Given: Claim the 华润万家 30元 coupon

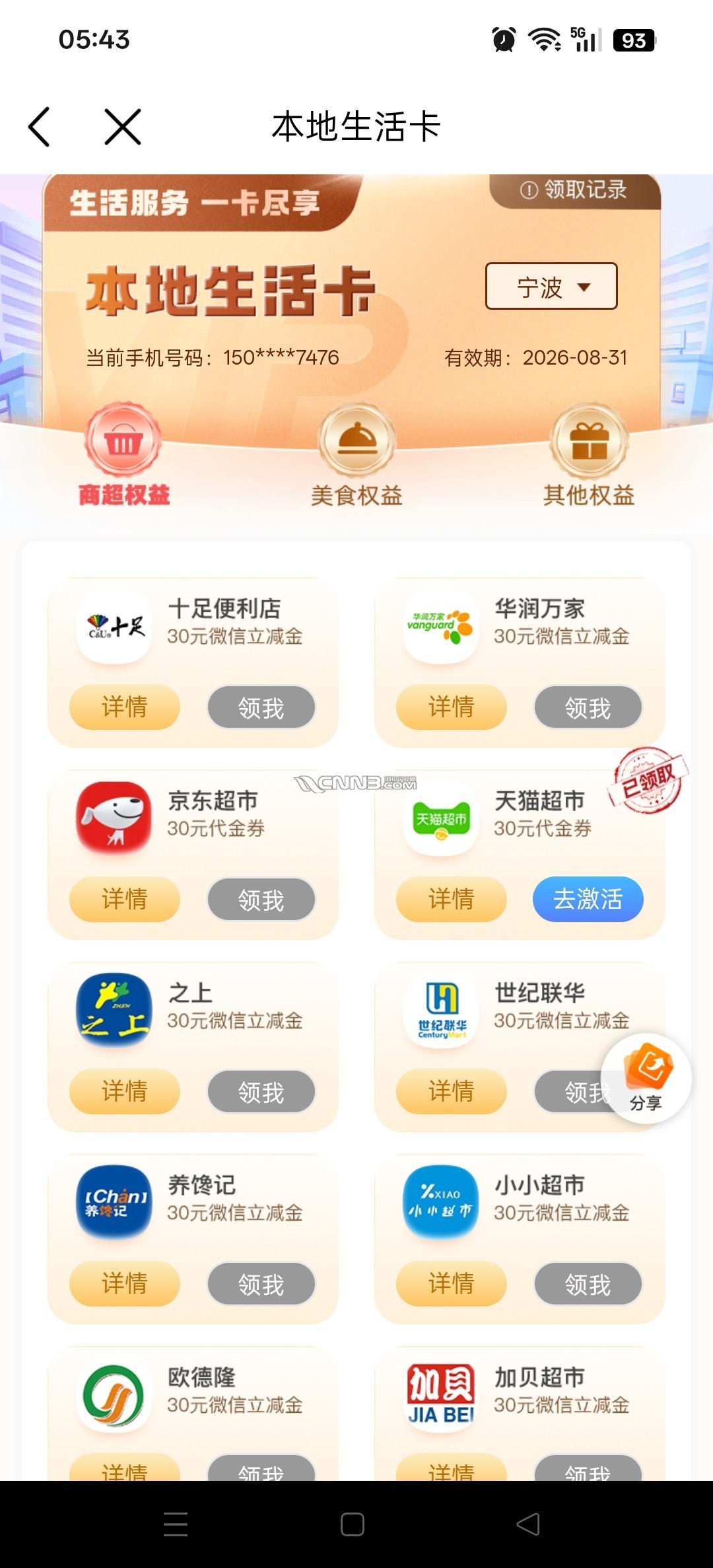Looking at the screenshot, I should pos(588,707).
